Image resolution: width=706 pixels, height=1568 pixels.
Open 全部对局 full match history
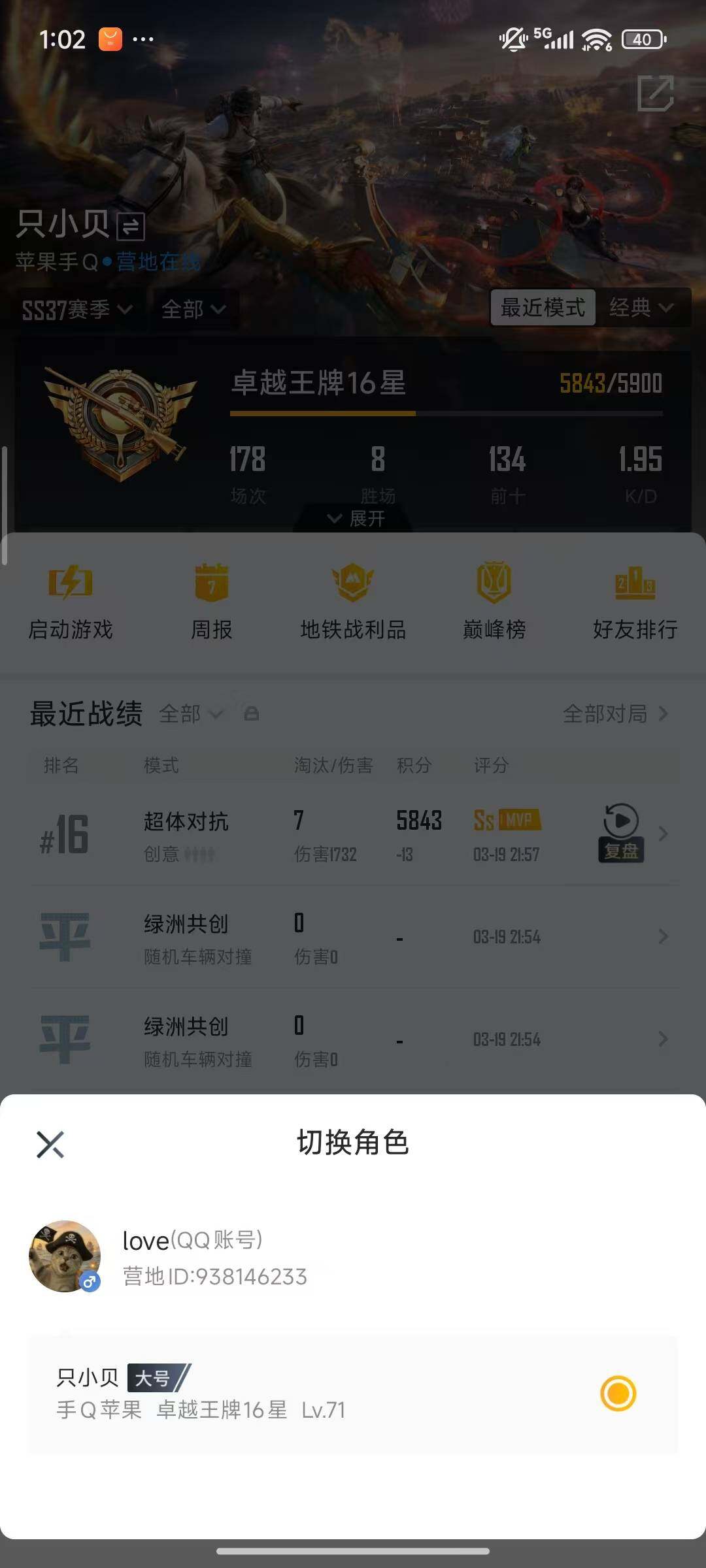point(605,715)
